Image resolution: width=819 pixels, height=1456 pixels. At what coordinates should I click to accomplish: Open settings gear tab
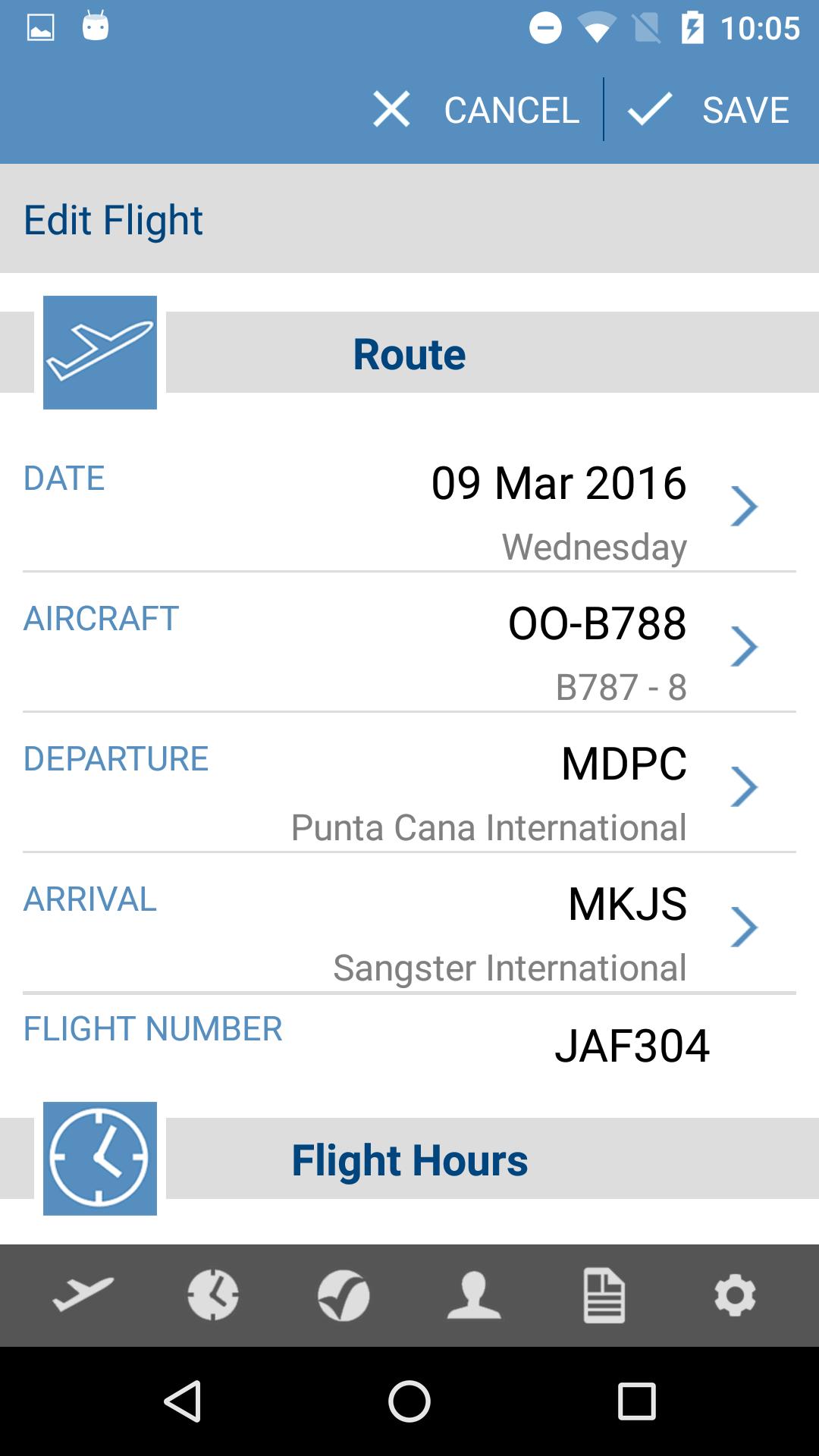click(735, 1295)
